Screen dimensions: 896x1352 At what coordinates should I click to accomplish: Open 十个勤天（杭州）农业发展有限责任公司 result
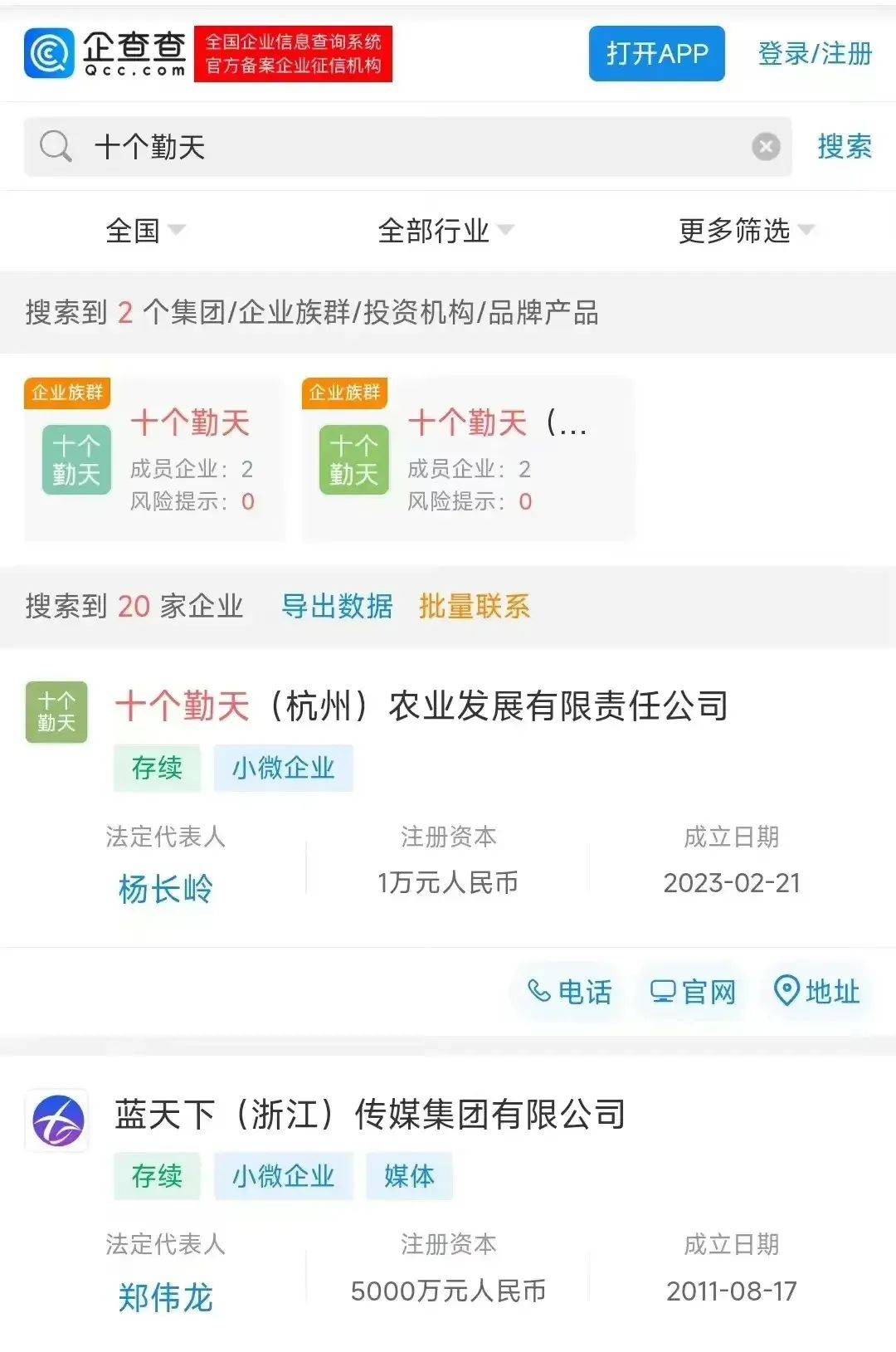point(421,706)
